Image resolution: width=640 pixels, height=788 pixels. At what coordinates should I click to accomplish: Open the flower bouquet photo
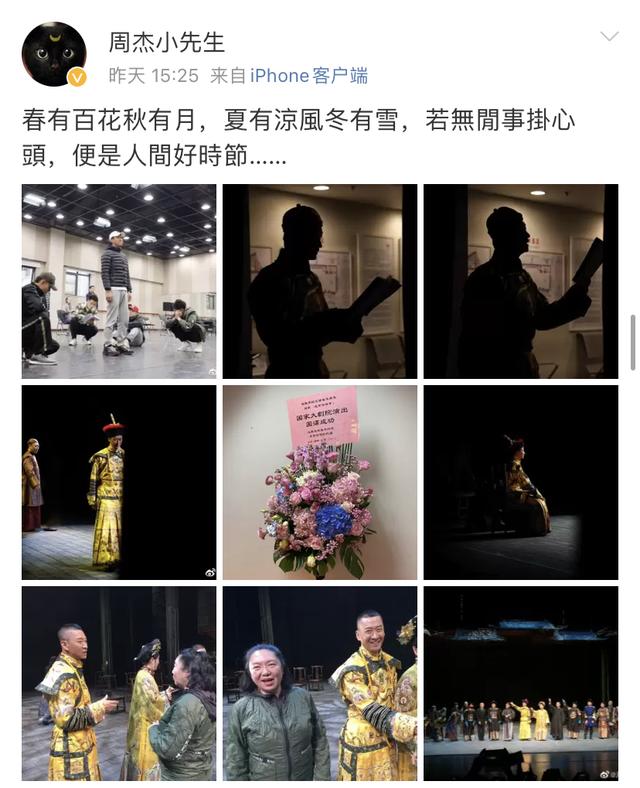tap(320, 482)
